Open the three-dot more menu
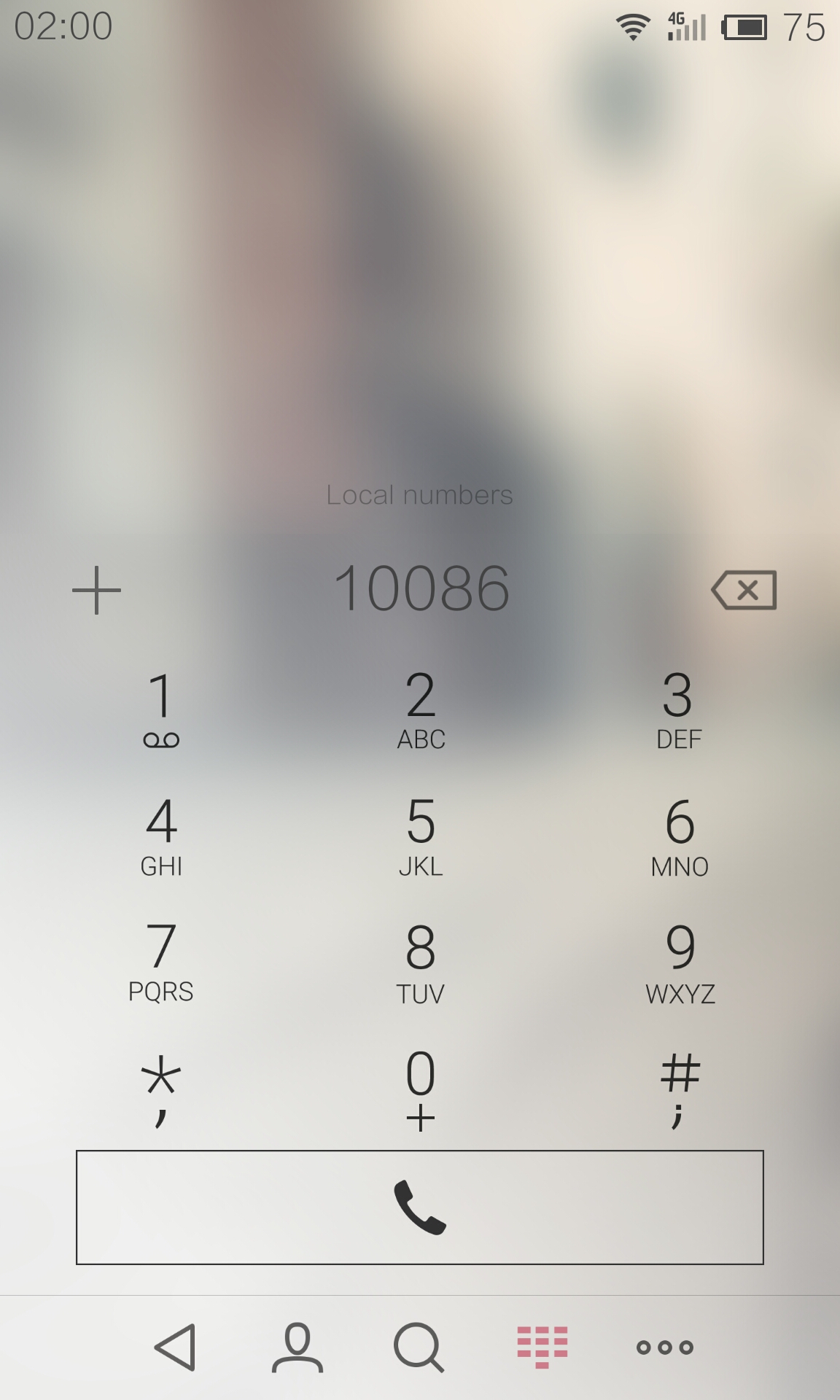The height and width of the screenshot is (1400, 840). coord(665,1347)
